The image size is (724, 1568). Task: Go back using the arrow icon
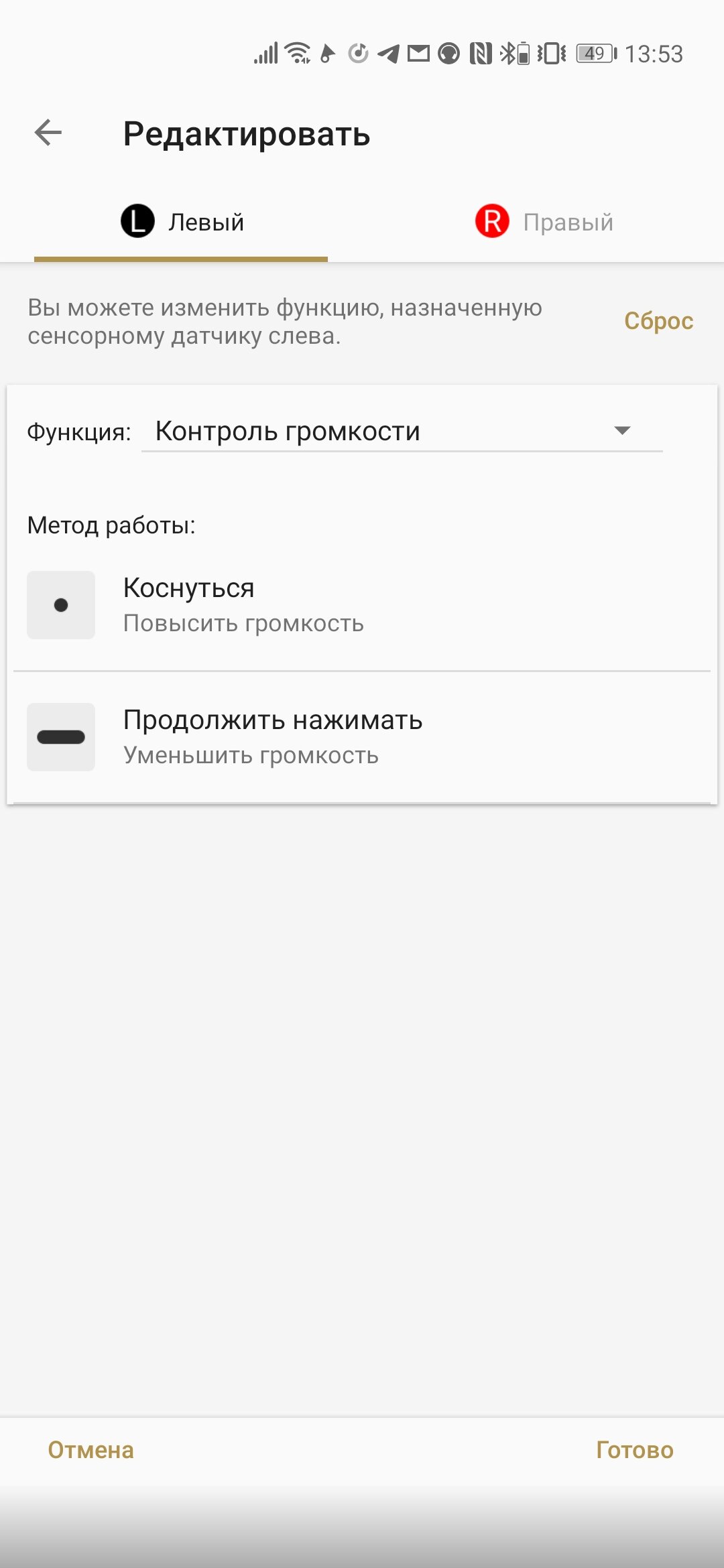pos(48,133)
